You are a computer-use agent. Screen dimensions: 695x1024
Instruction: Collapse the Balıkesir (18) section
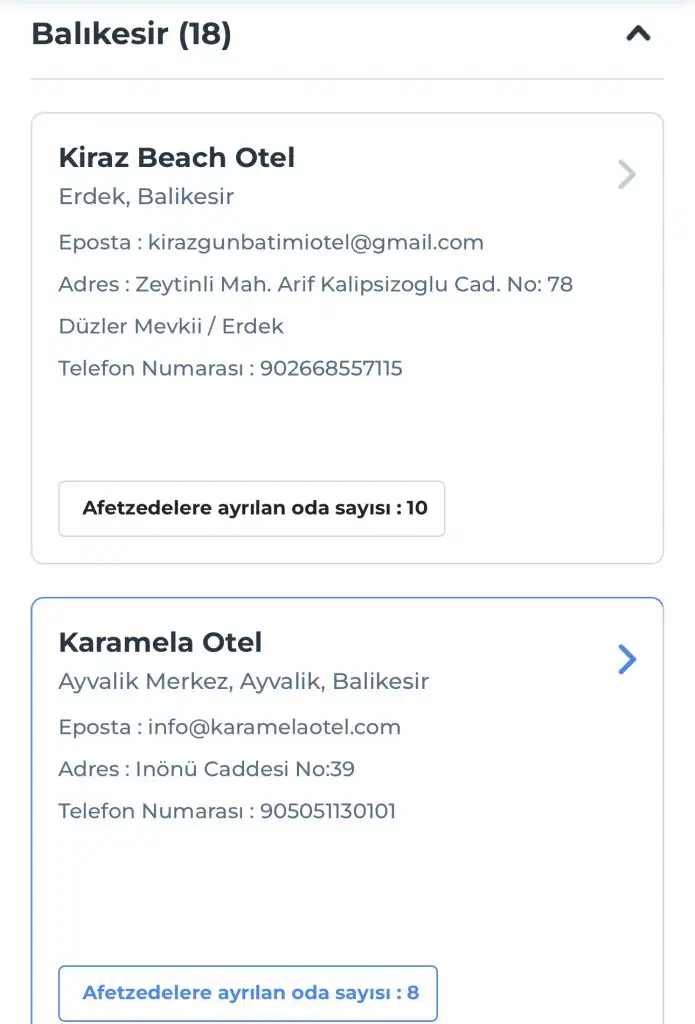pyautogui.click(x=637, y=34)
